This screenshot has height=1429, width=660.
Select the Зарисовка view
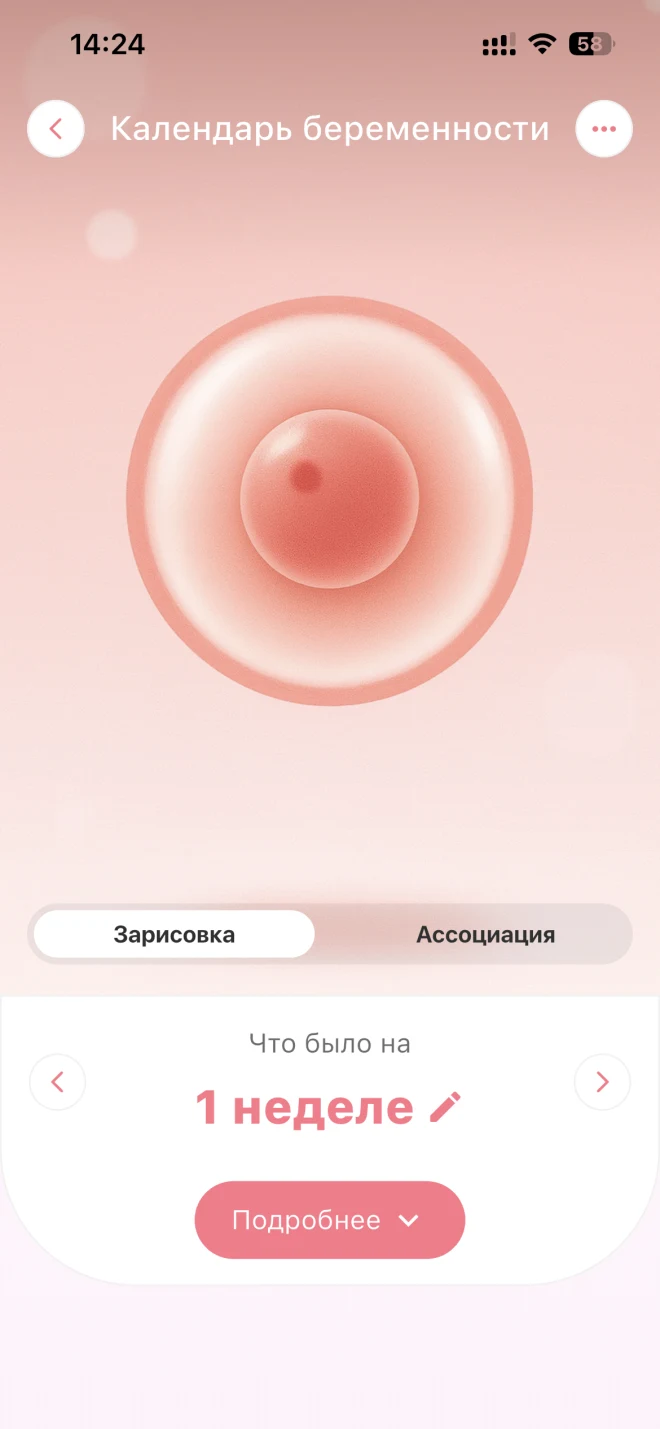[x=174, y=935]
